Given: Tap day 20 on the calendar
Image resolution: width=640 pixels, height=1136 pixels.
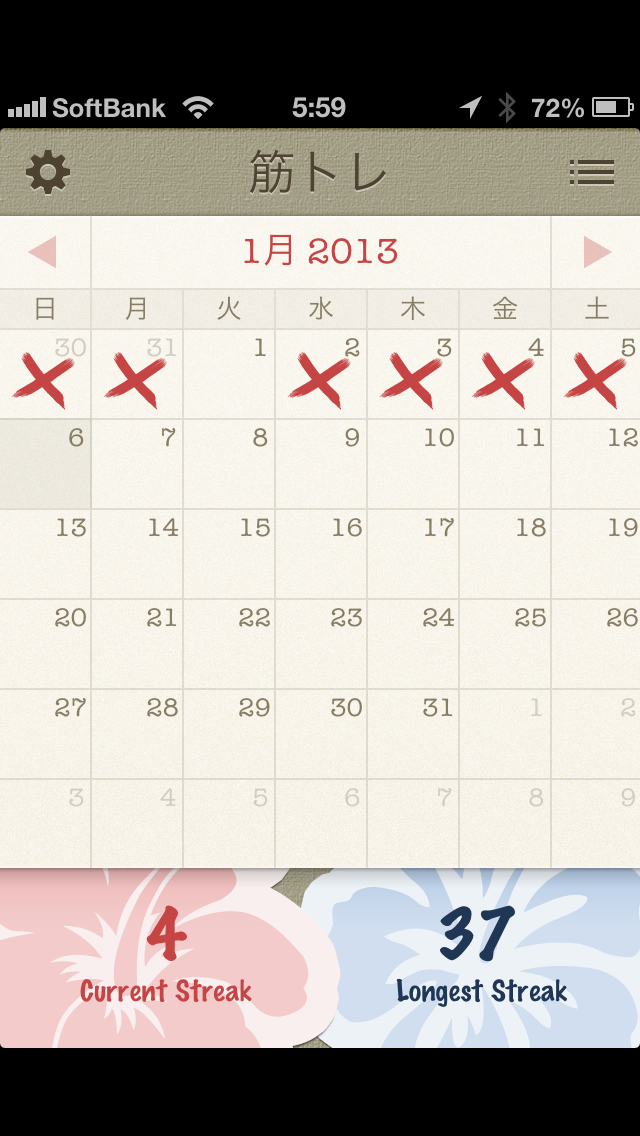Looking at the screenshot, I should pos(46,644).
